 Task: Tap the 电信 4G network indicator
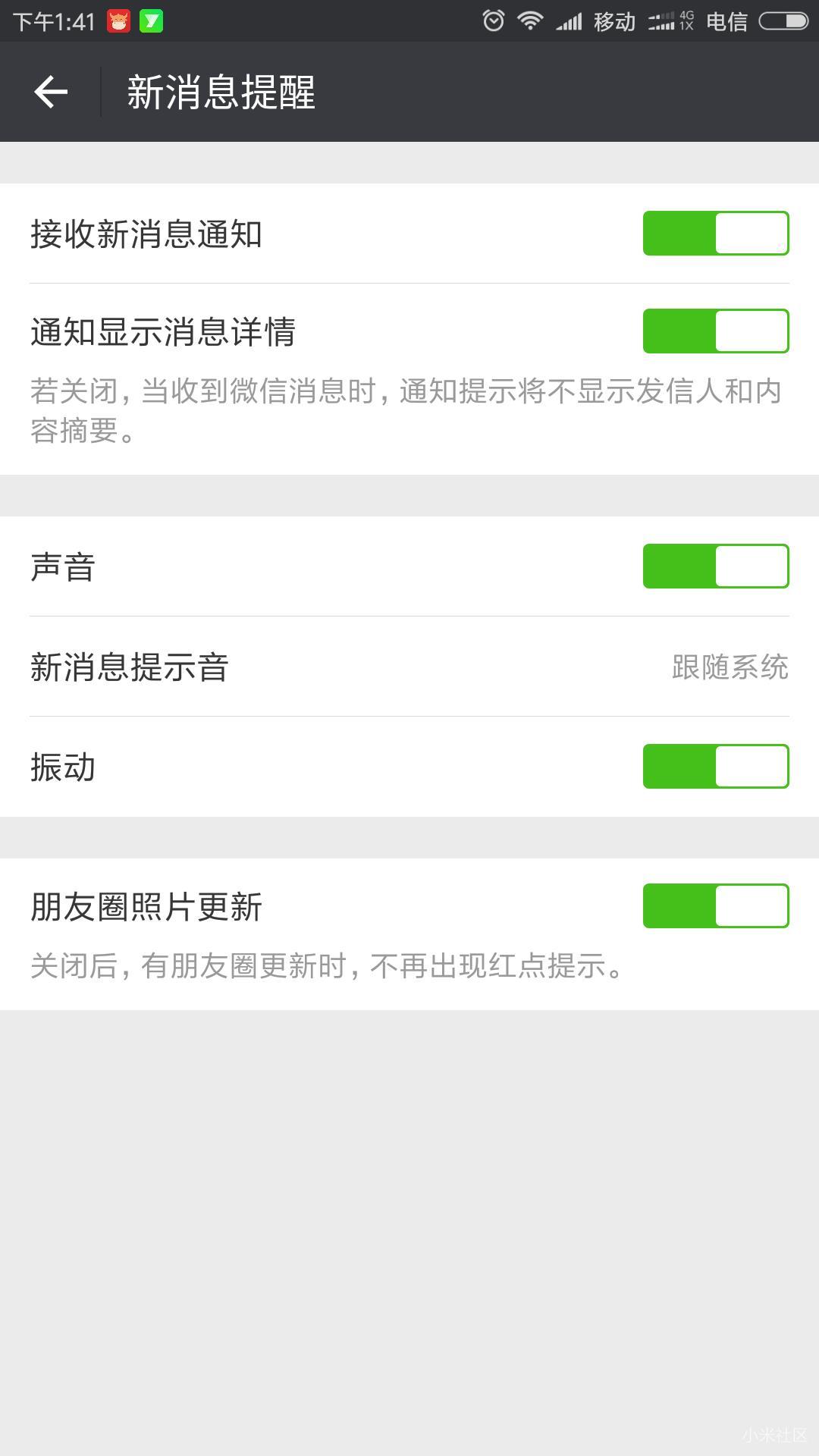[663, 20]
